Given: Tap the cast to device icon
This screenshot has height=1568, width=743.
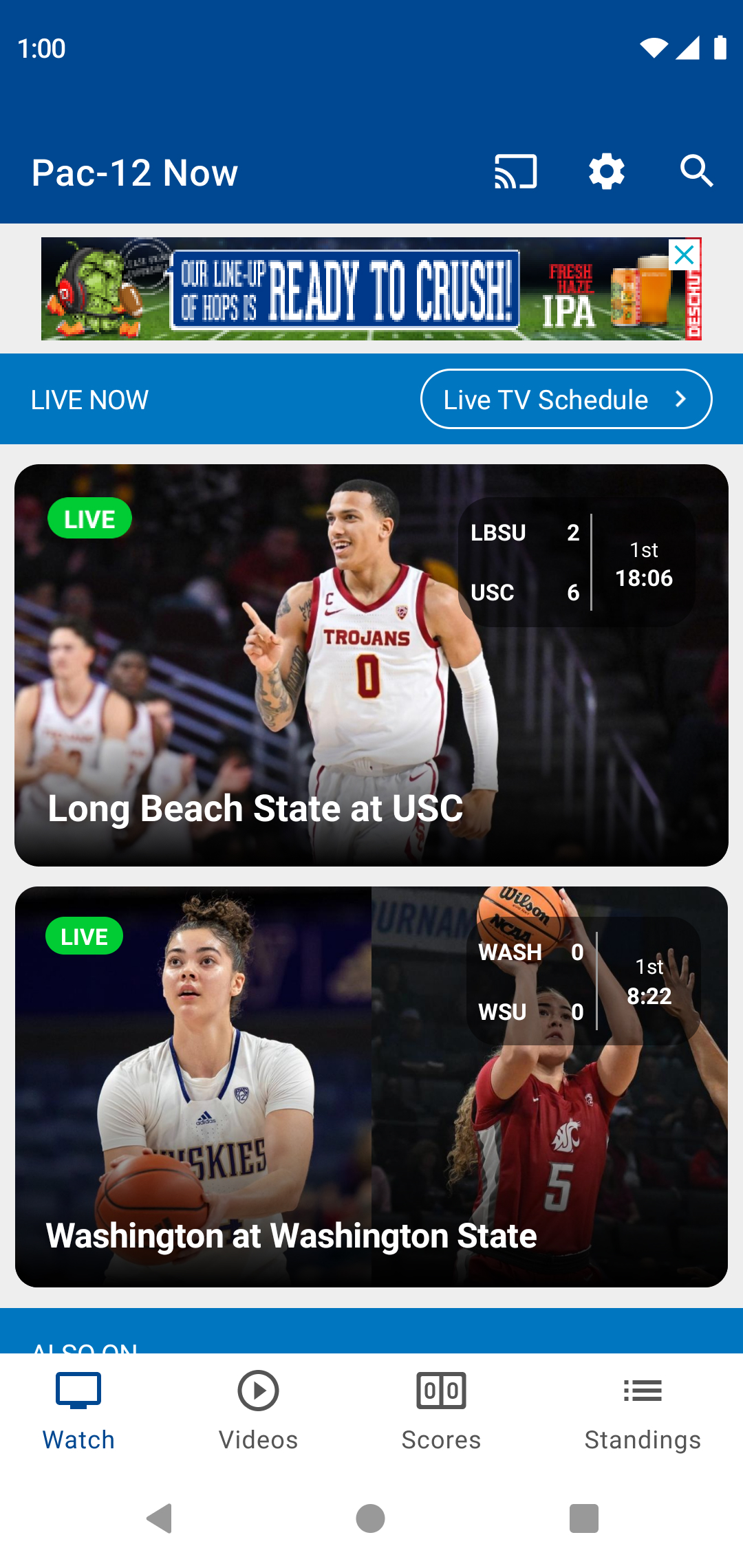Looking at the screenshot, I should 515,172.
